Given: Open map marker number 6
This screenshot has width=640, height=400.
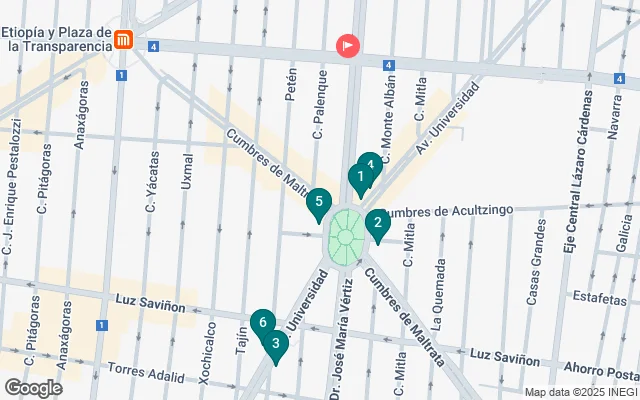Looking at the screenshot, I should [262, 323].
